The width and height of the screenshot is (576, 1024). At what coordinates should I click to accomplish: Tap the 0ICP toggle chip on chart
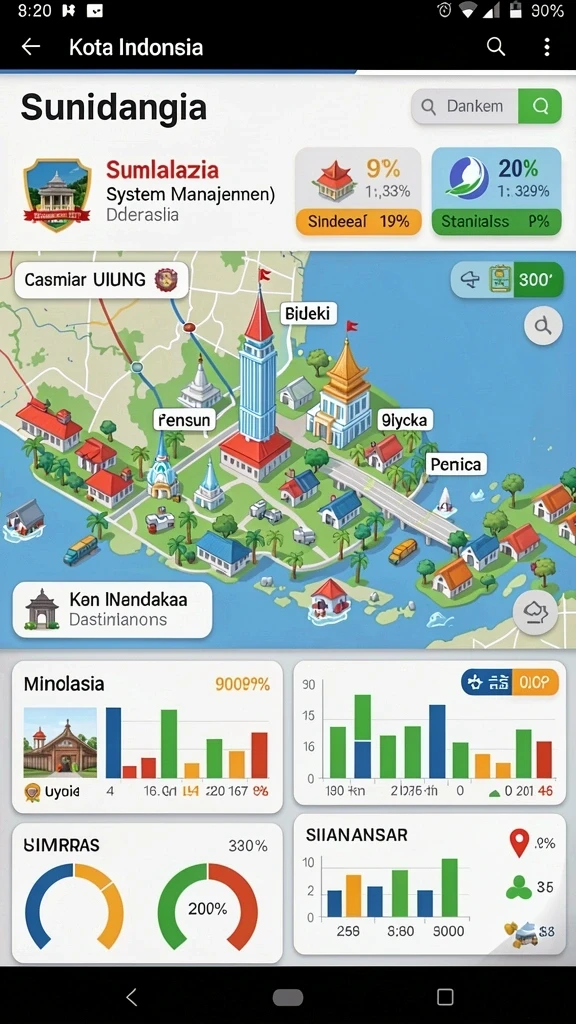[x=510, y=683]
